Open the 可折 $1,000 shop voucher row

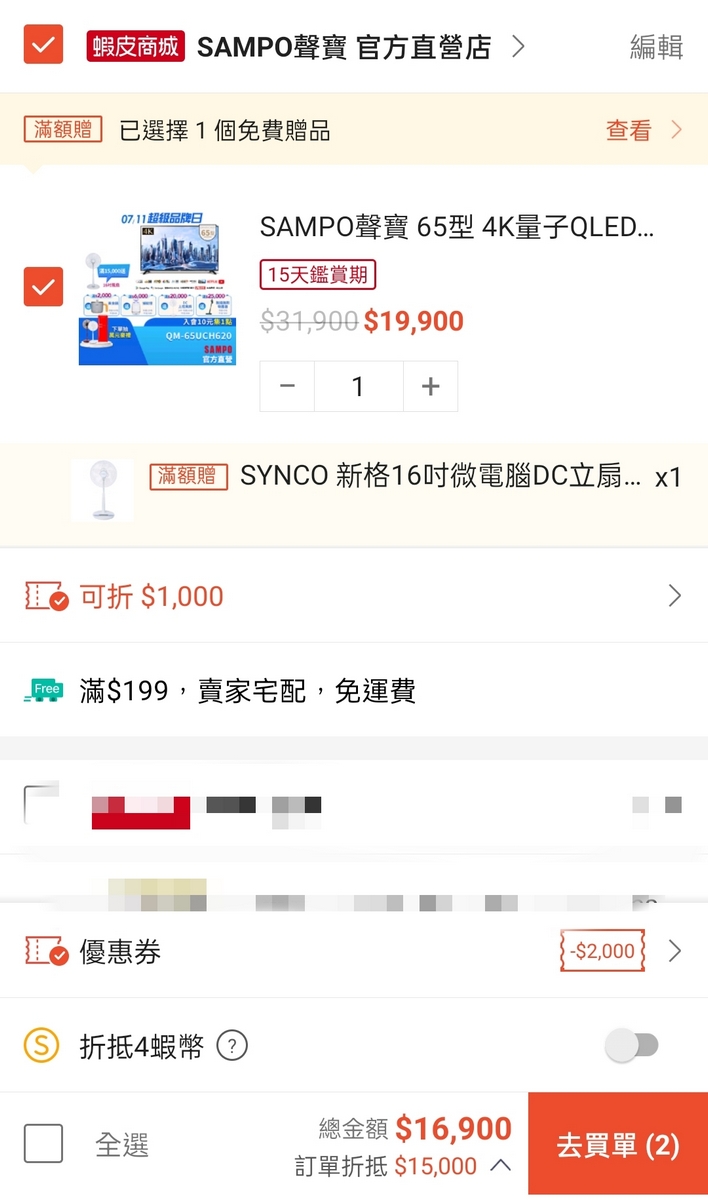click(353, 597)
